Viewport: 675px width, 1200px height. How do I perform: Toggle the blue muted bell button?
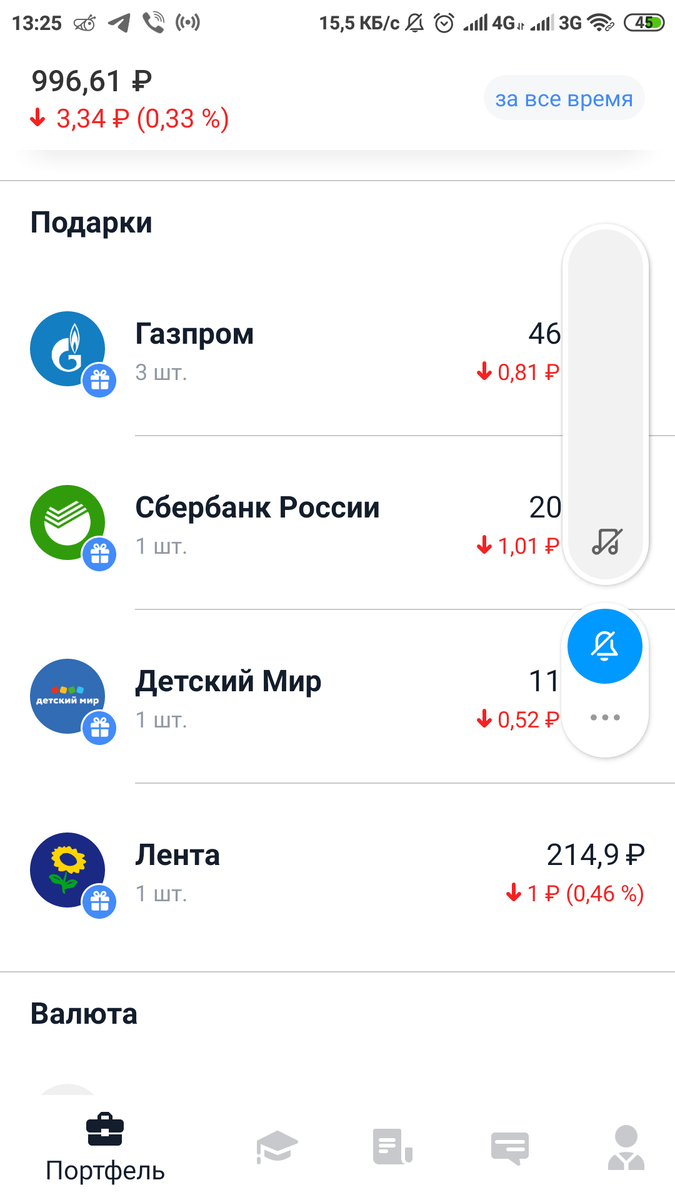click(605, 646)
